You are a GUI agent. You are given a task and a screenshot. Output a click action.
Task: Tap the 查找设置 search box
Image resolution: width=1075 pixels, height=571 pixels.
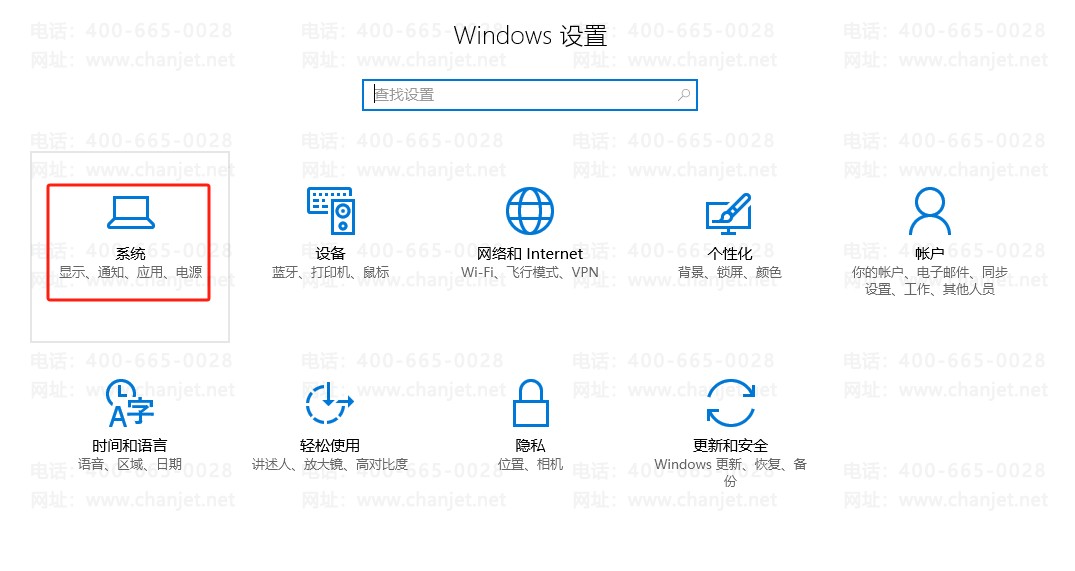point(520,95)
